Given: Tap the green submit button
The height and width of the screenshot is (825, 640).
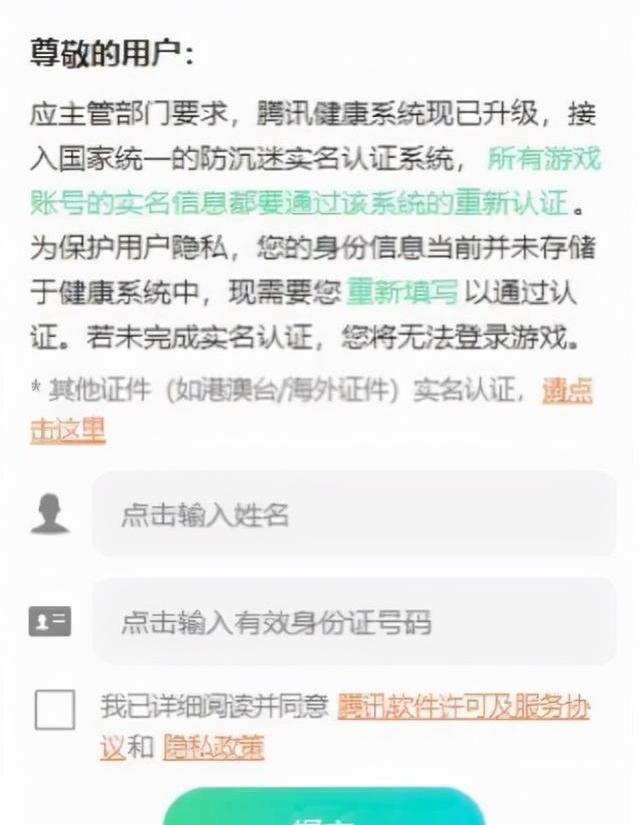Looking at the screenshot, I should (x=323, y=810).
